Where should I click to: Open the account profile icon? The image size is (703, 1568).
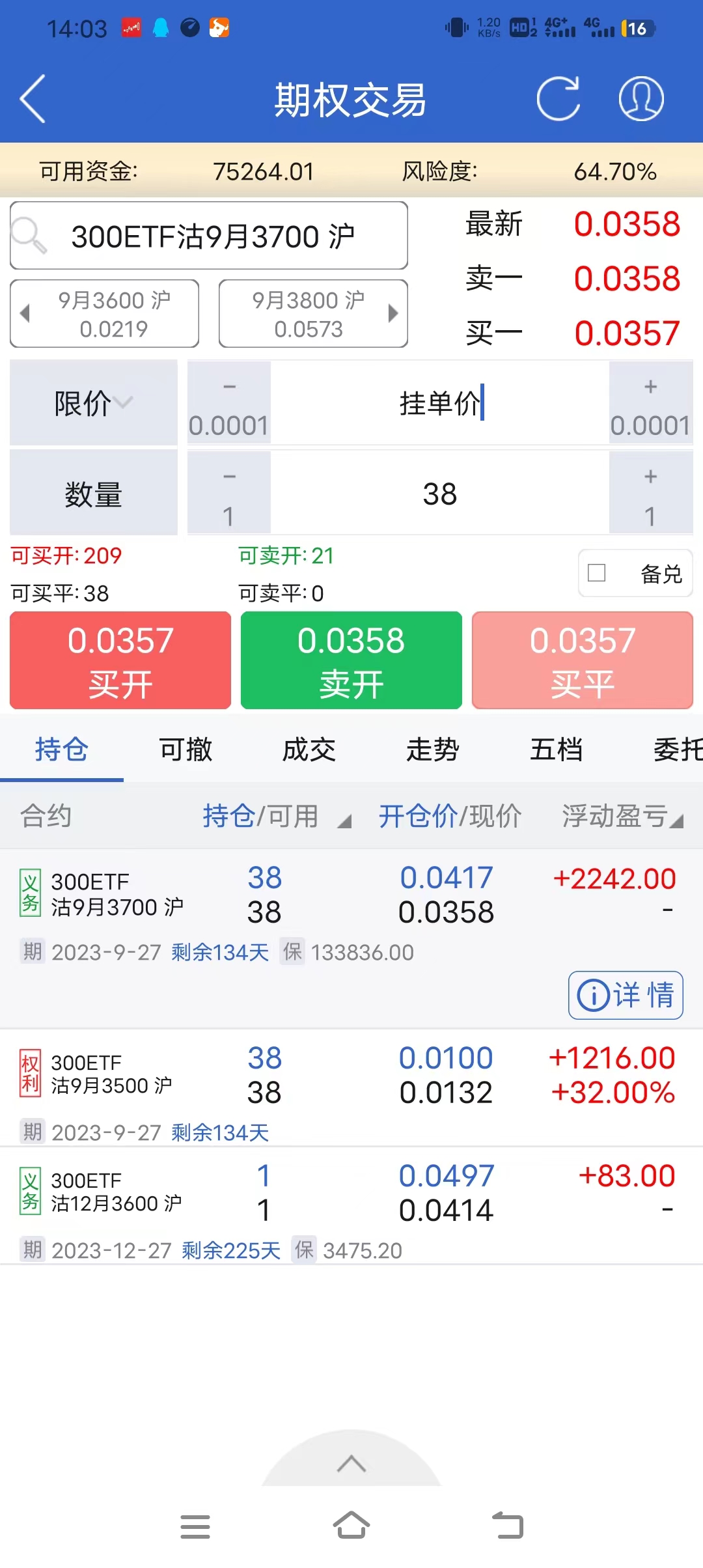pos(641,99)
